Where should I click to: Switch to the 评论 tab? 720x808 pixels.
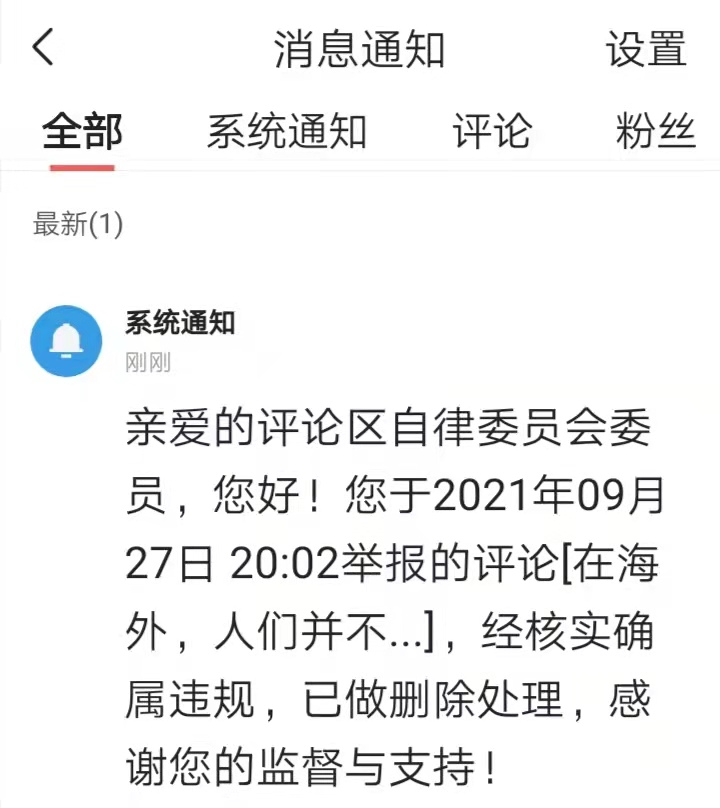tap(492, 132)
